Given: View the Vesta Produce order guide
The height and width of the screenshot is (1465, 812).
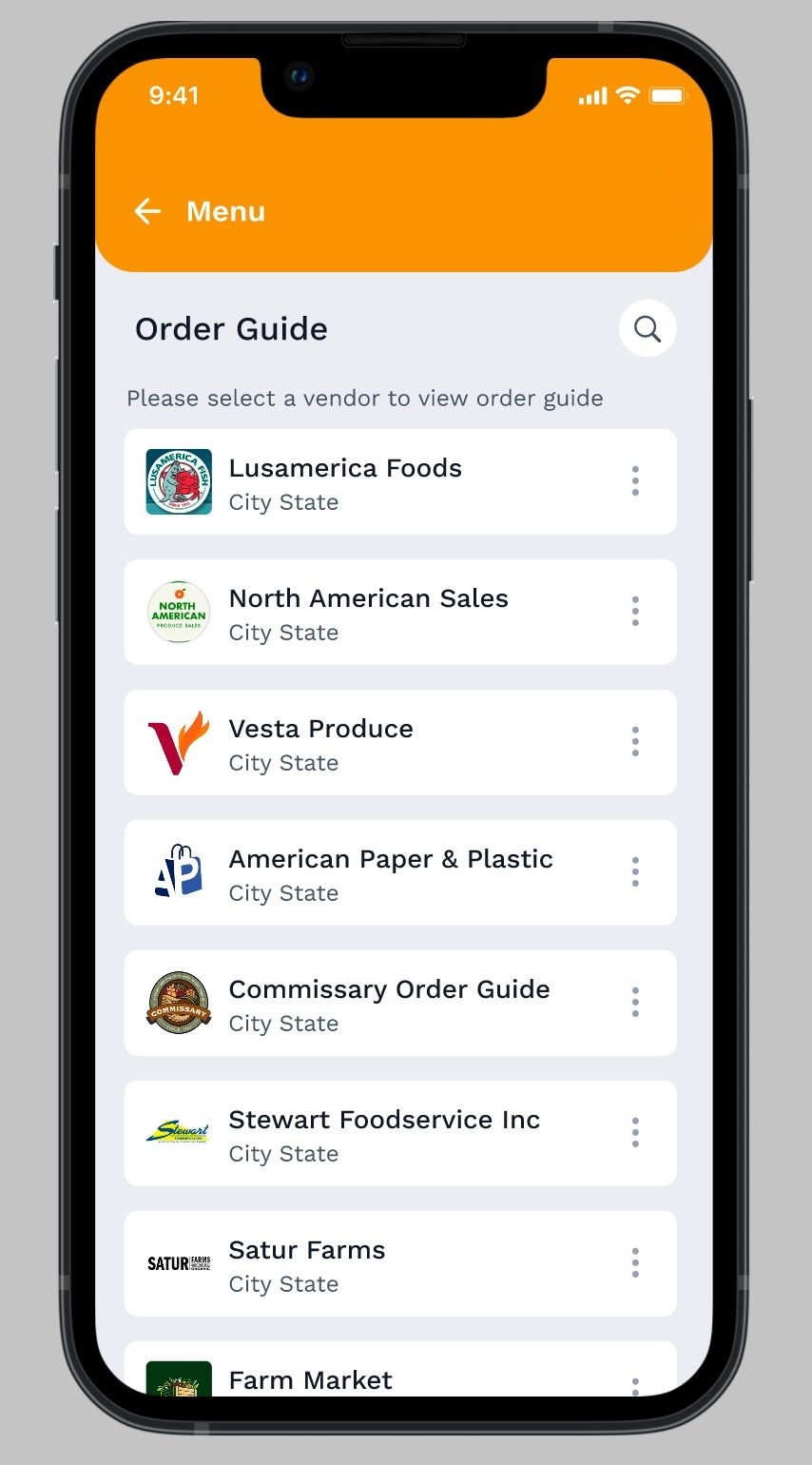Looking at the screenshot, I should click(x=380, y=743).
